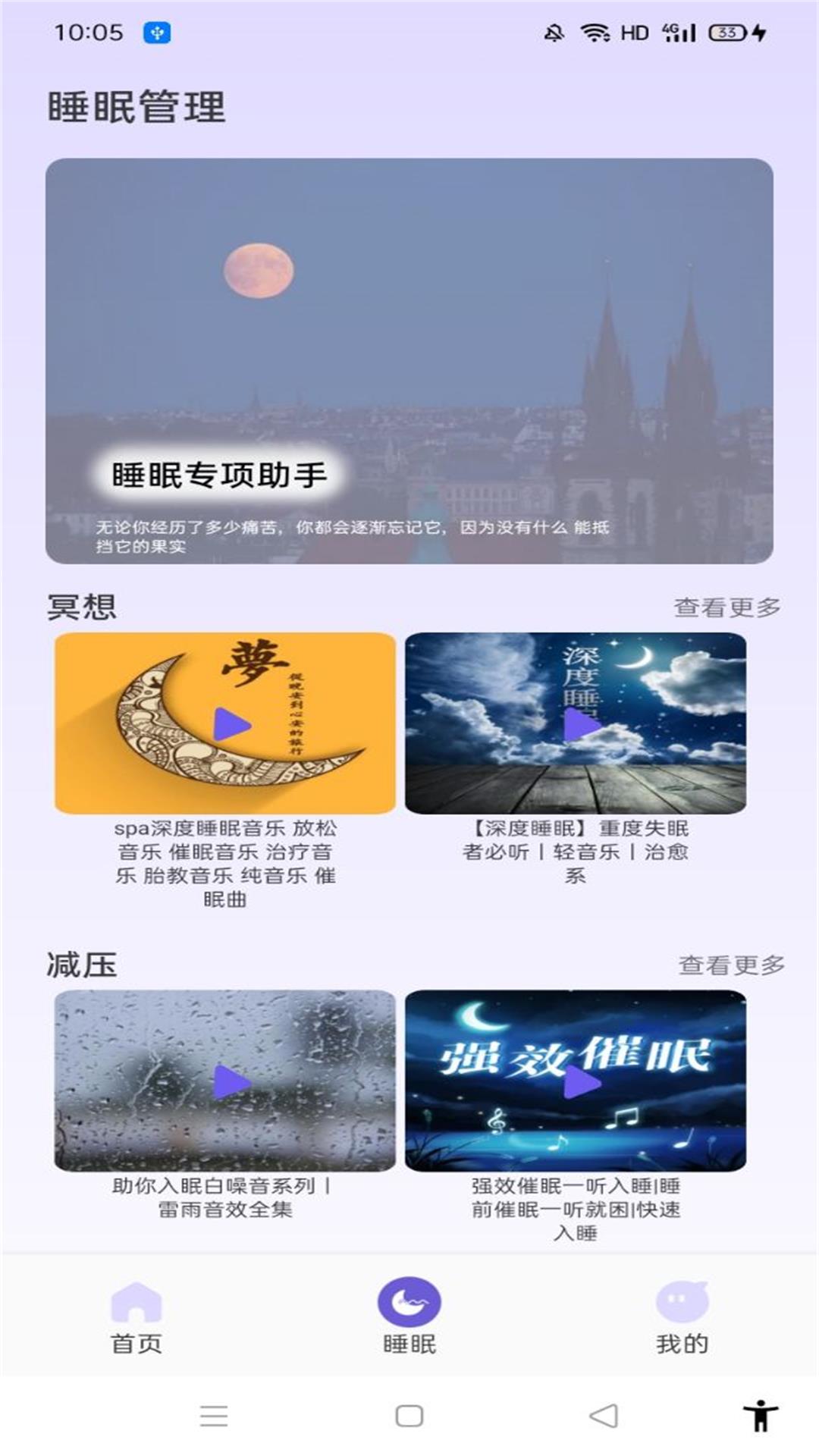Select the 睡眠 tab
The height and width of the screenshot is (1456, 819).
pyautogui.click(x=409, y=1318)
